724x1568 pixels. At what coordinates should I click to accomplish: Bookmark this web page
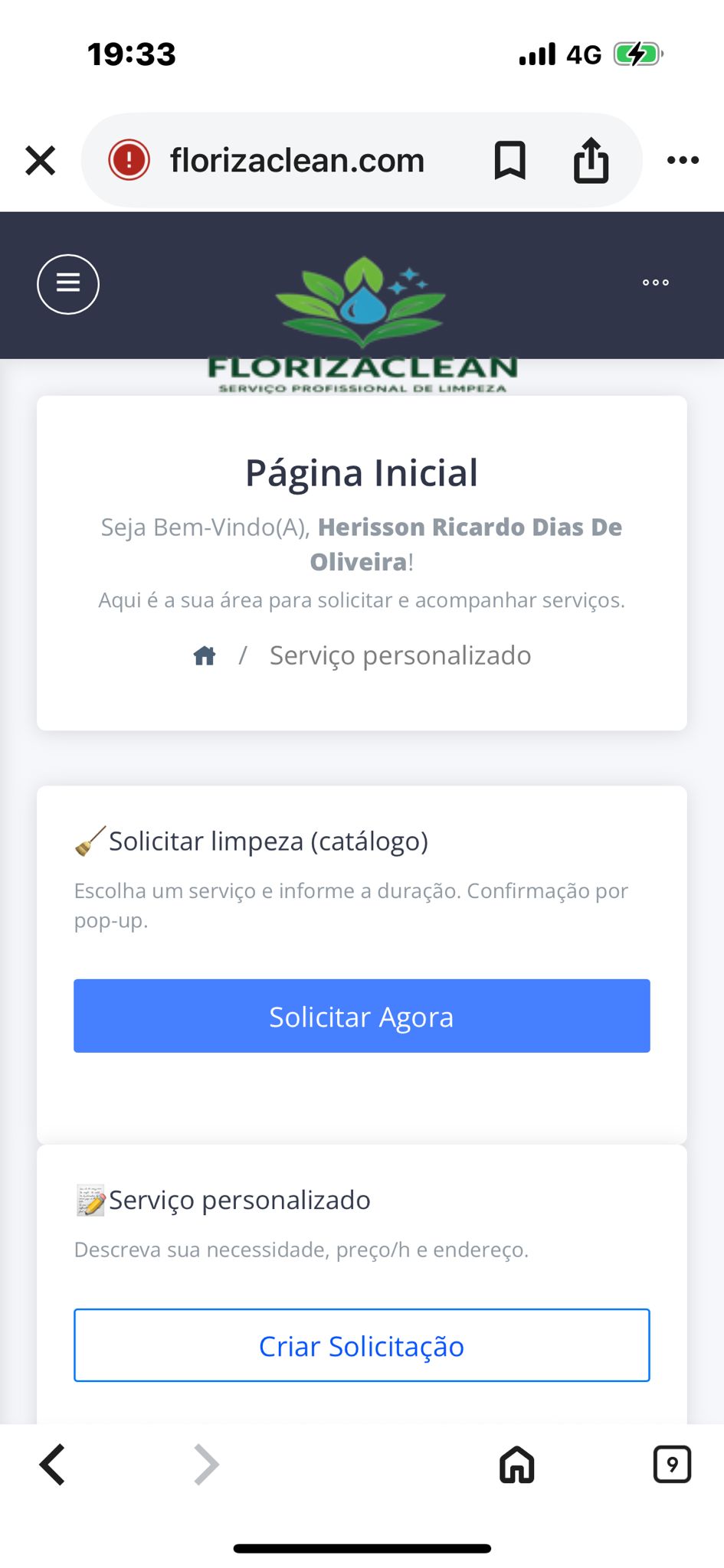point(509,161)
